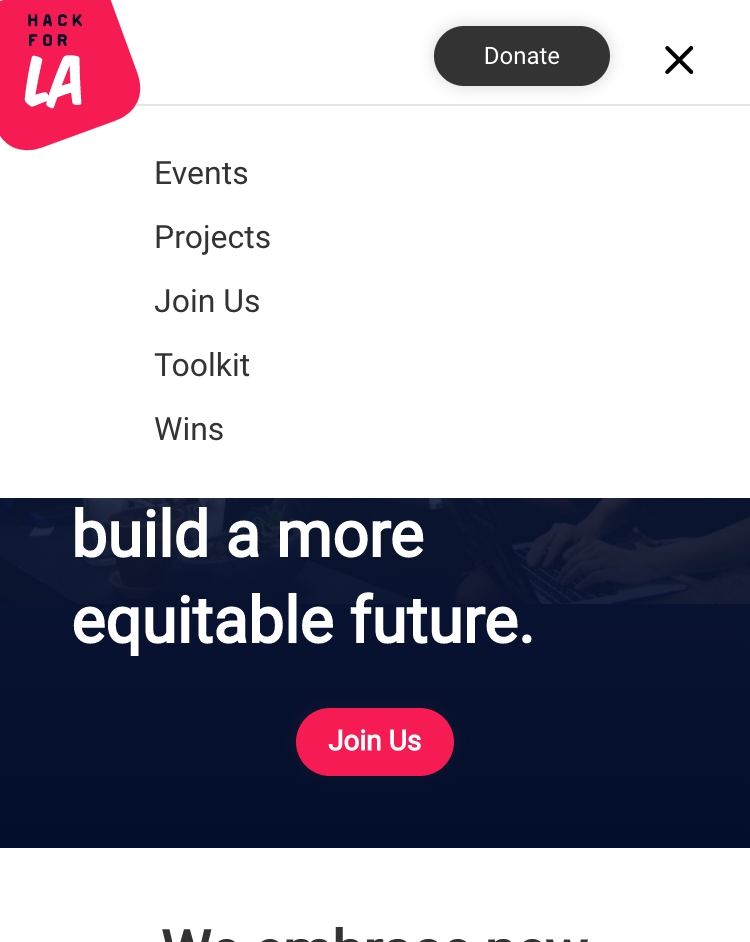This screenshot has width=750, height=942.
Task: Tap the pink Join Us button
Action: point(374,741)
